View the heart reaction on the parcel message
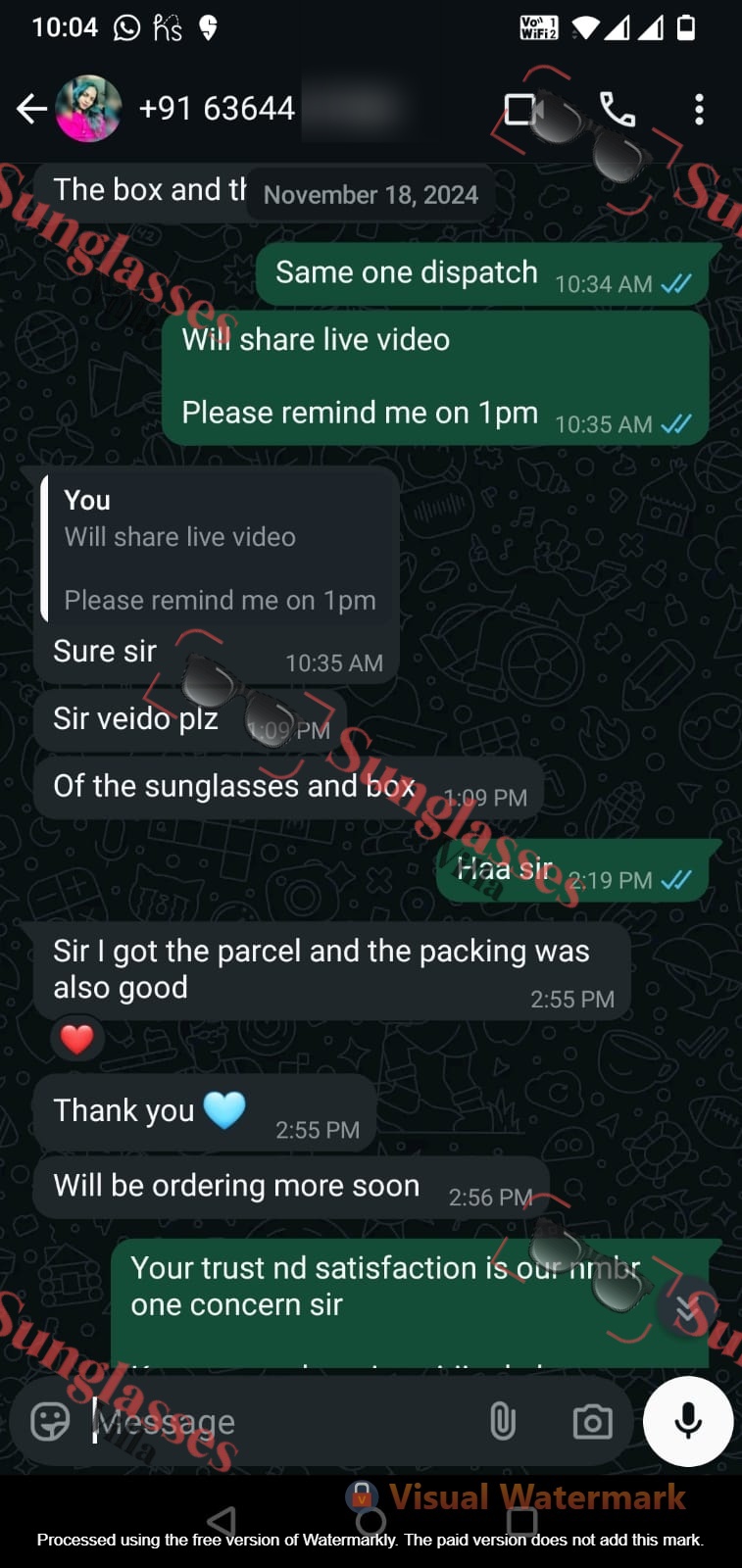This screenshot has height=1568, width=742. tap(77, 1039)
